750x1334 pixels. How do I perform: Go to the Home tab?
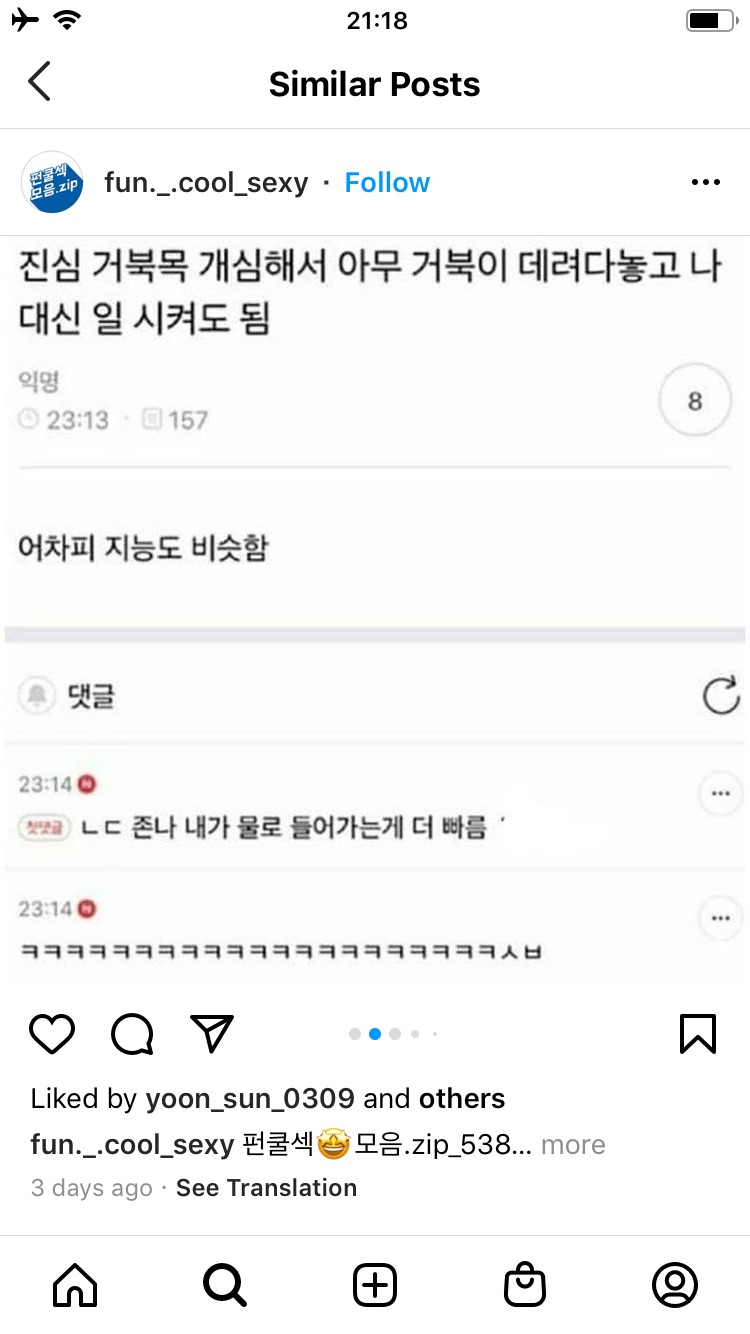[x=75, y=1285]
